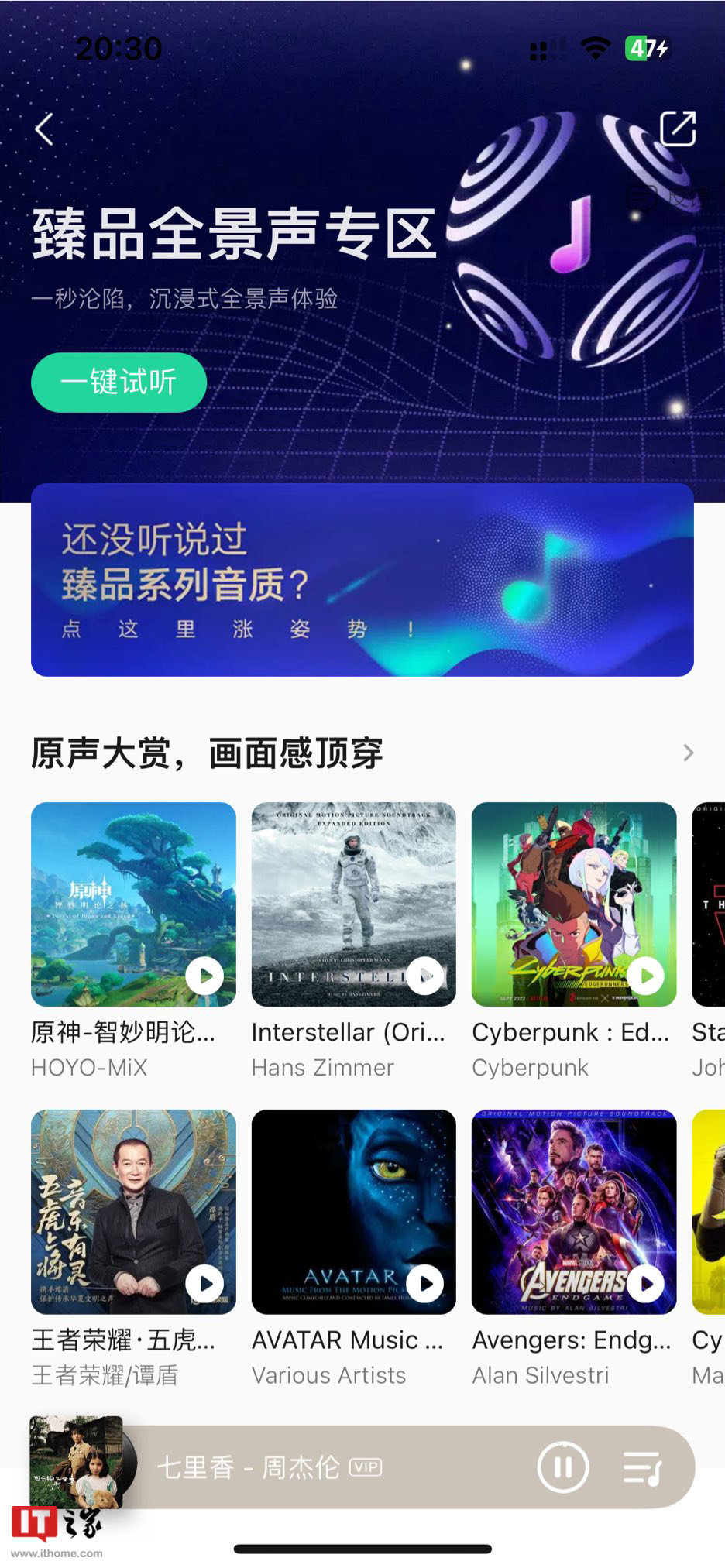Viewport: 725px width, 1568px height.
Task: Tap the 一键试听 button
Action: coord(119,382)
